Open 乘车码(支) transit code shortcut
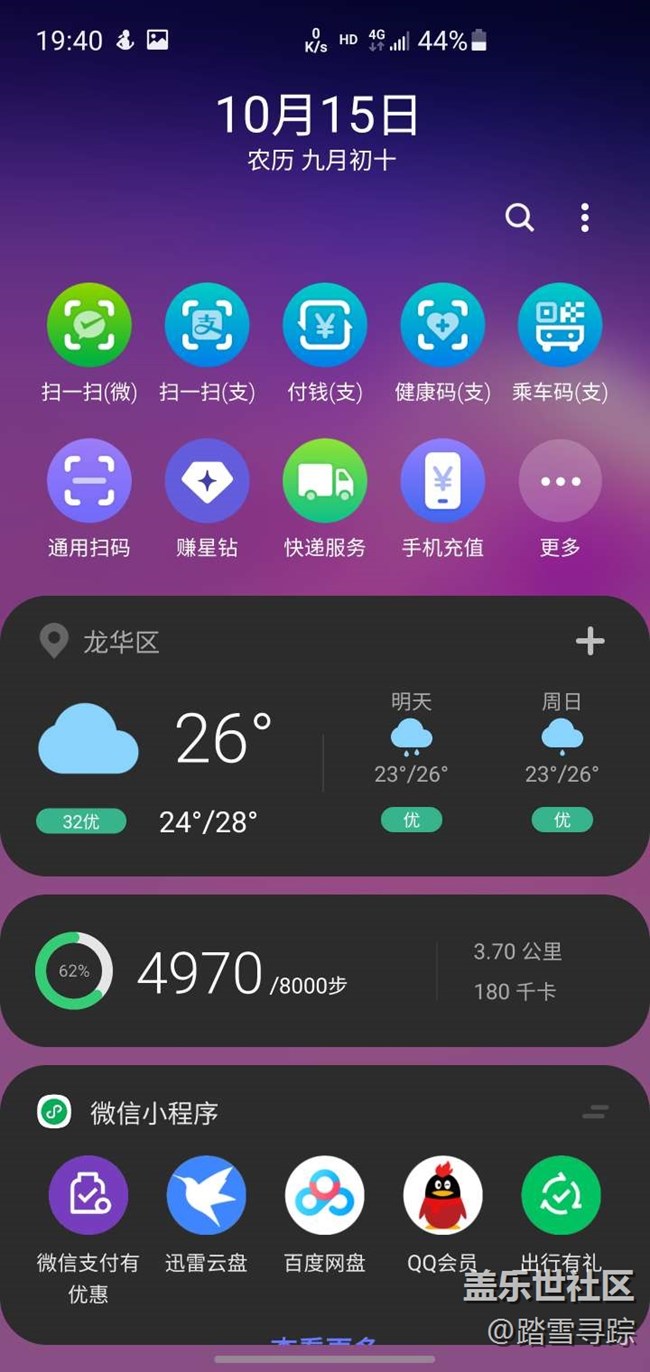650x1372 pixels. coord(560,326)
